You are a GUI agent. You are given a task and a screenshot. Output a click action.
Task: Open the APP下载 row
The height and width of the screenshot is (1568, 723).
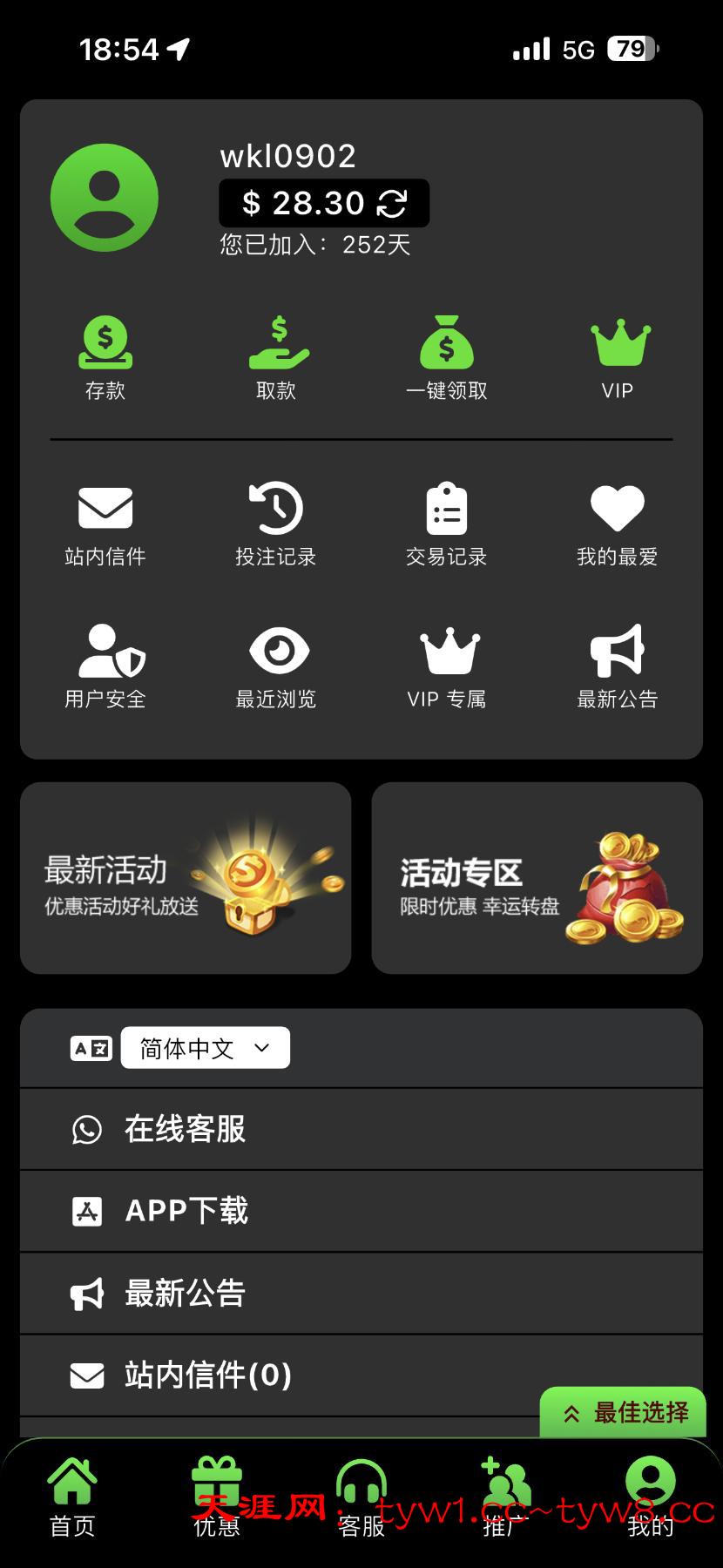coord(361,1211)
